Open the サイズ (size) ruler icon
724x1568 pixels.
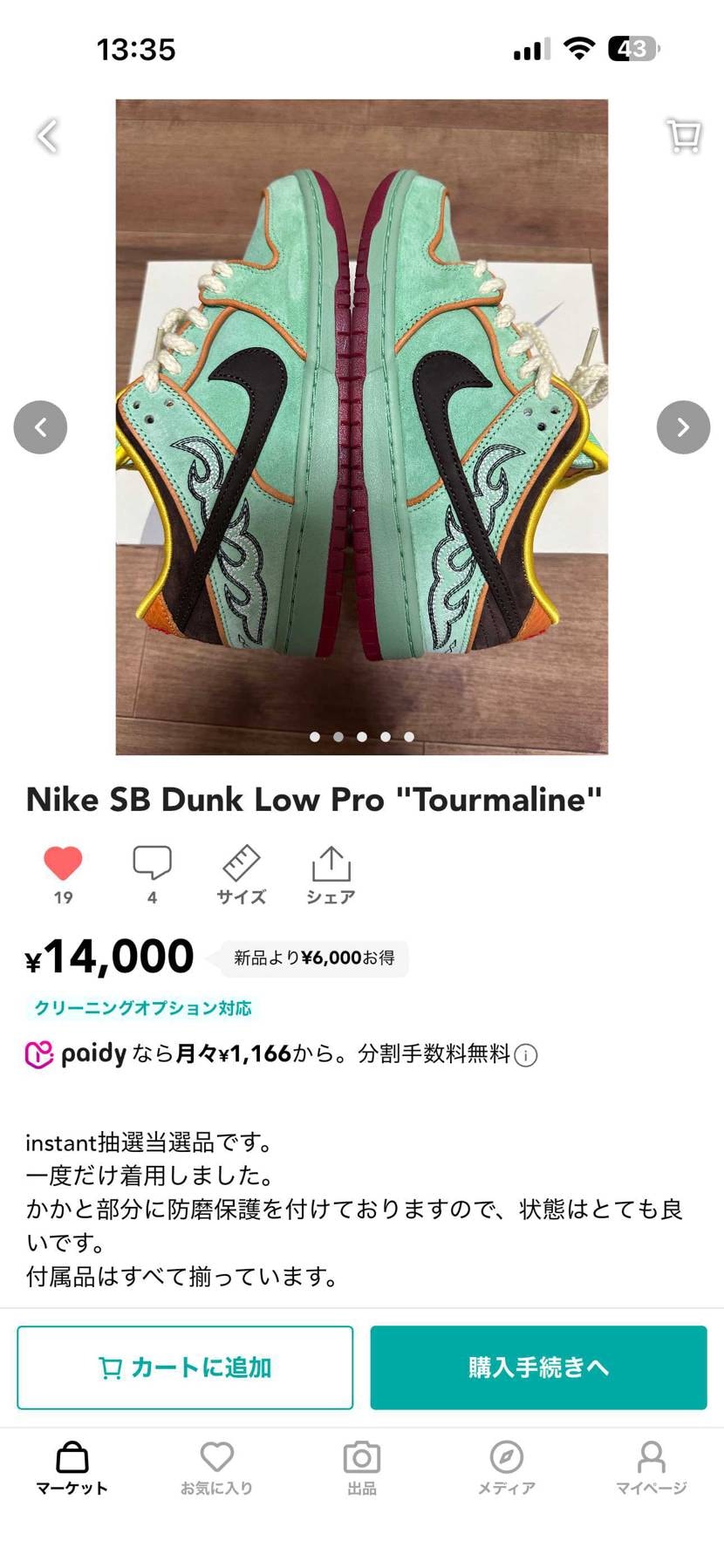[x=241, y=868]
